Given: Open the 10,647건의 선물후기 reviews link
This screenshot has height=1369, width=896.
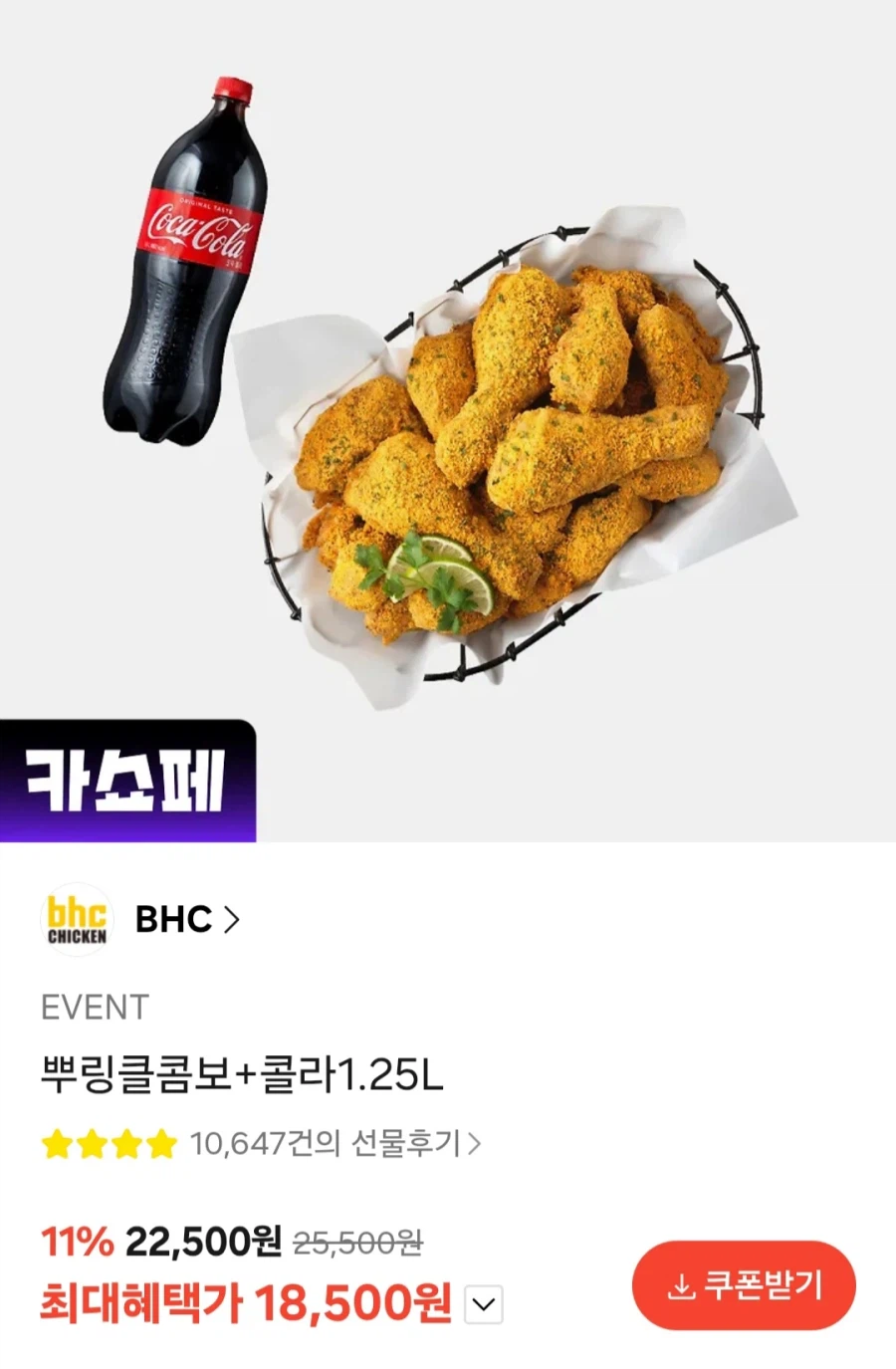Looking at the screenshot, I should 319,1145.
